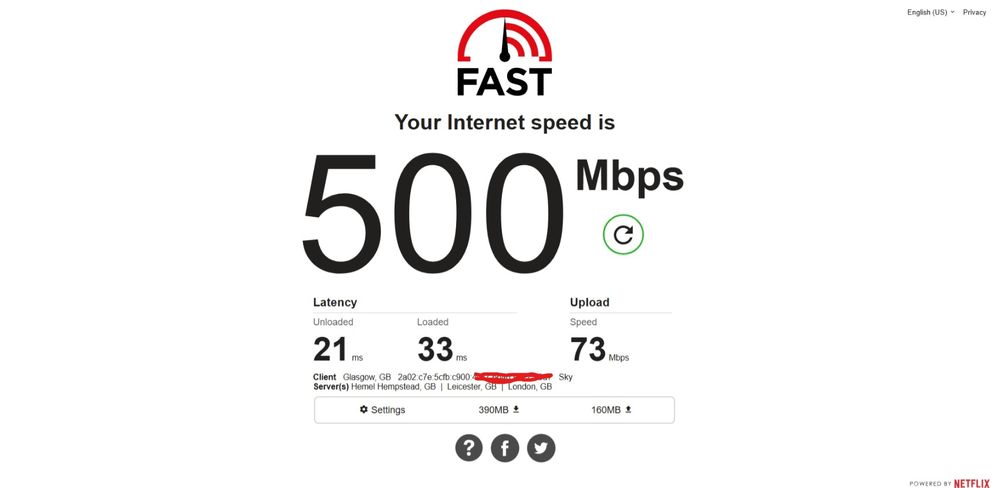Open speed test Settings

[x=382, y=410]
